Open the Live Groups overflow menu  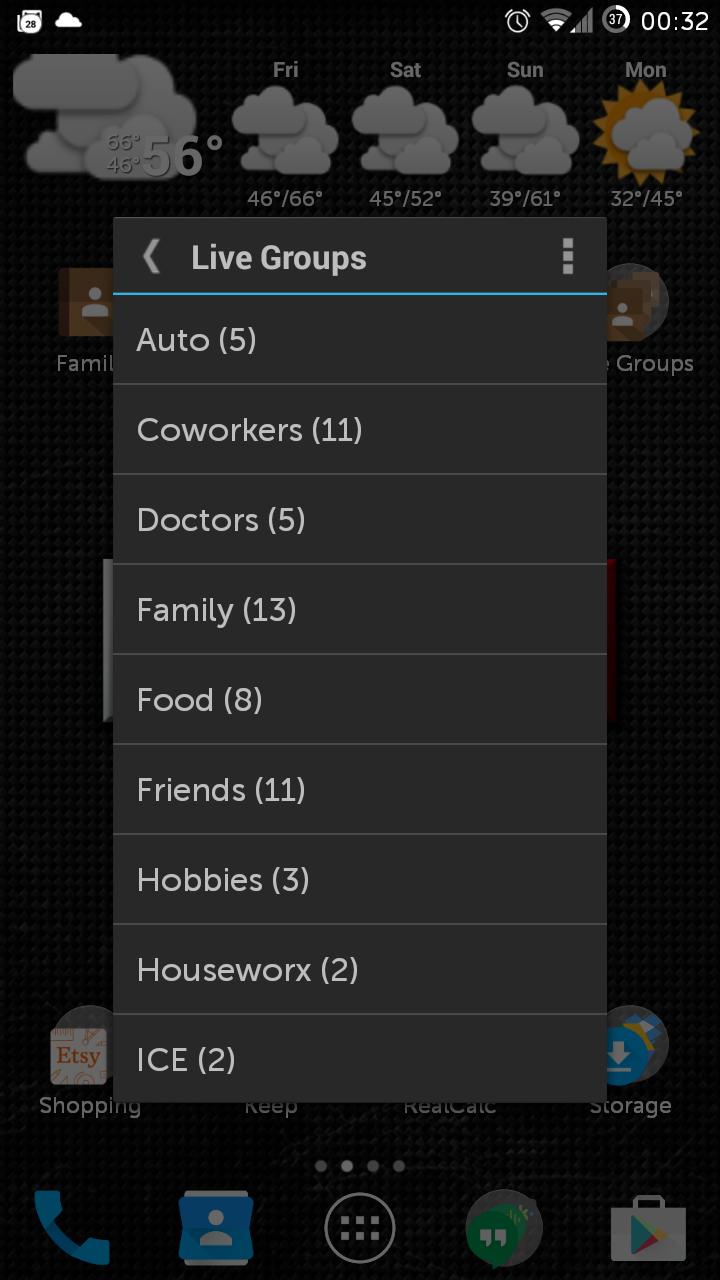pos(567,257)
